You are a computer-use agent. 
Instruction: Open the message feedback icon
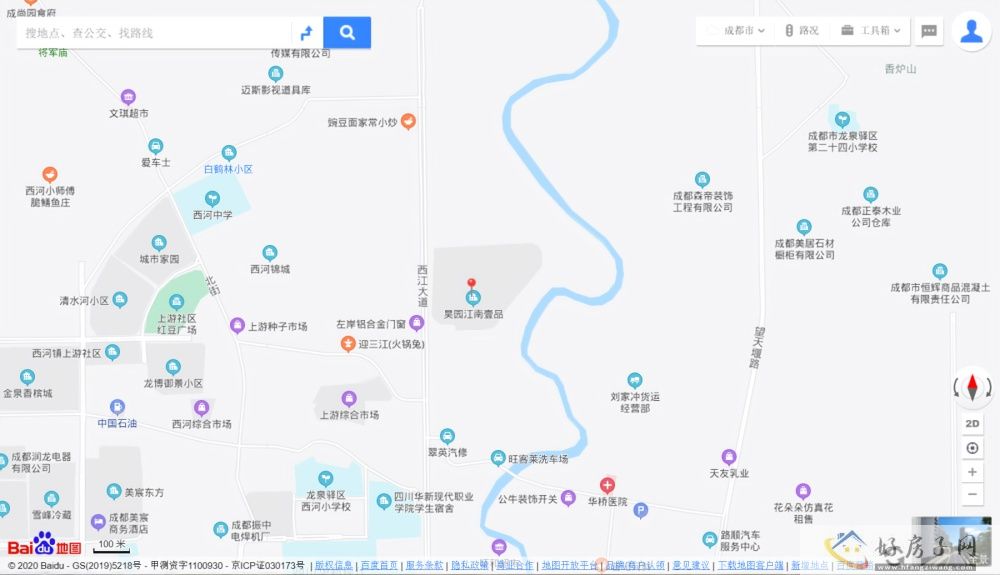point(929,31)
